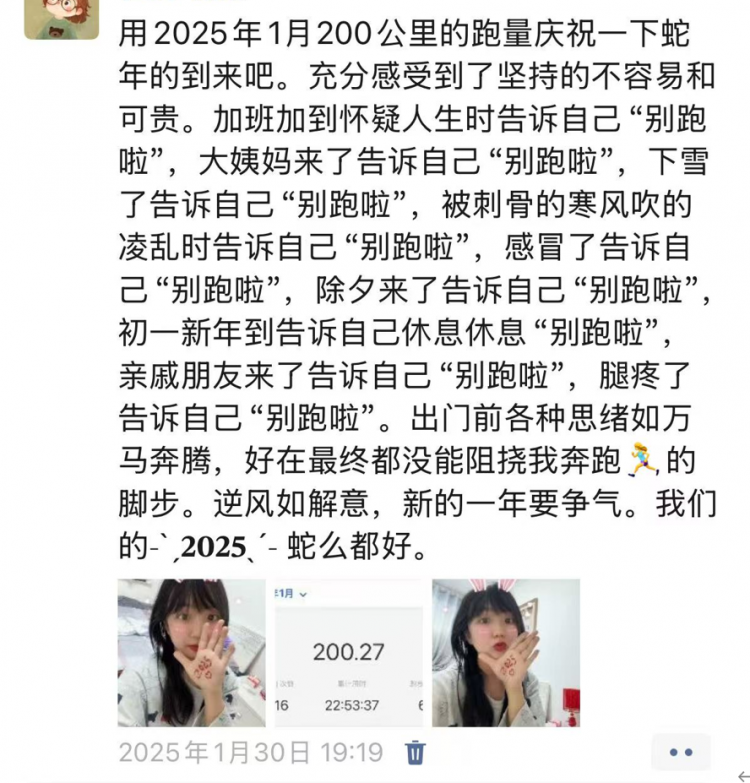750x783 pixels.
Task: Delete this post with the trash icon
Action: coord(417,752)
